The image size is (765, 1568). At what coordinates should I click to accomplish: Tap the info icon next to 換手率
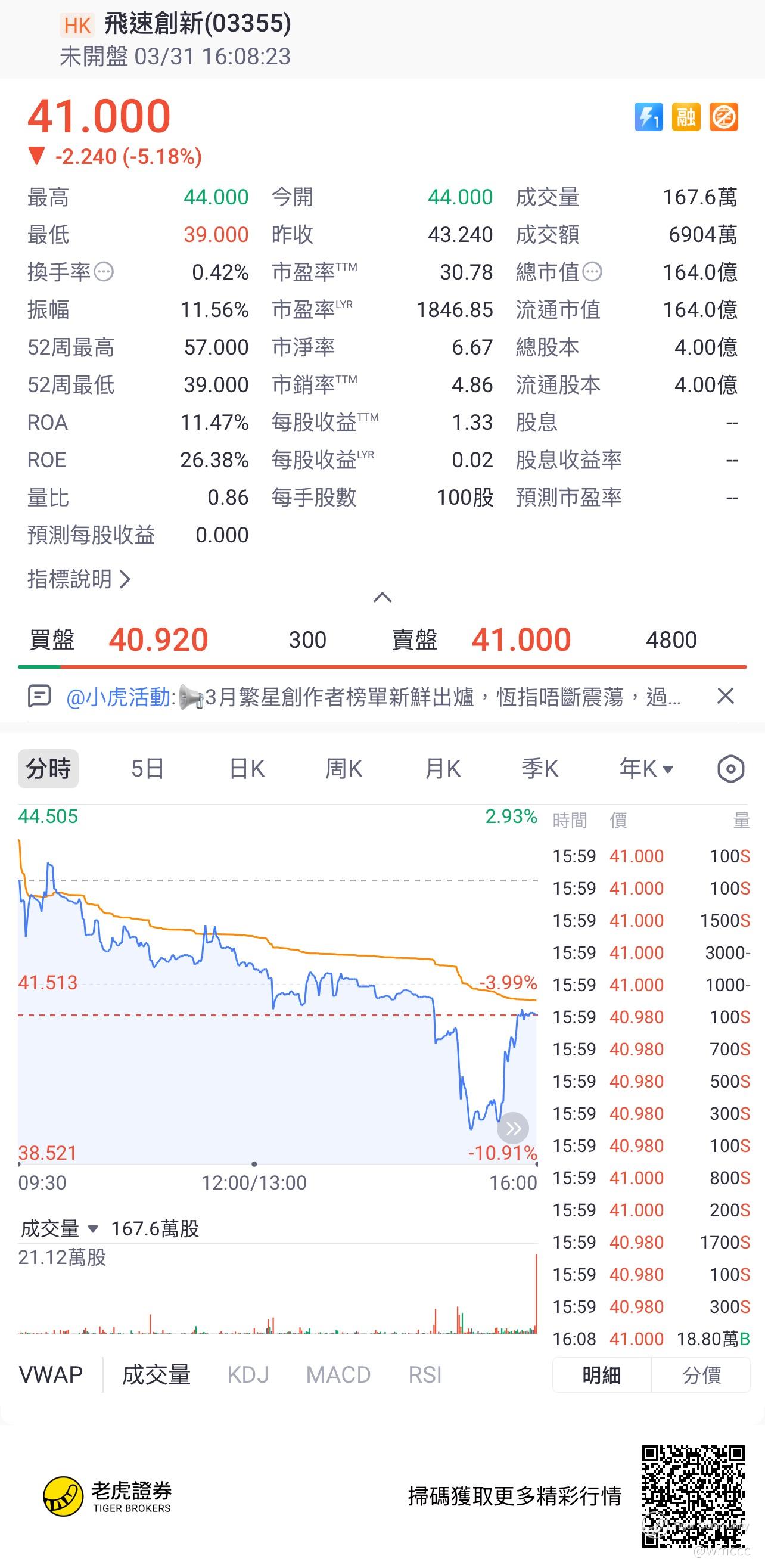(x=104, y=272)
